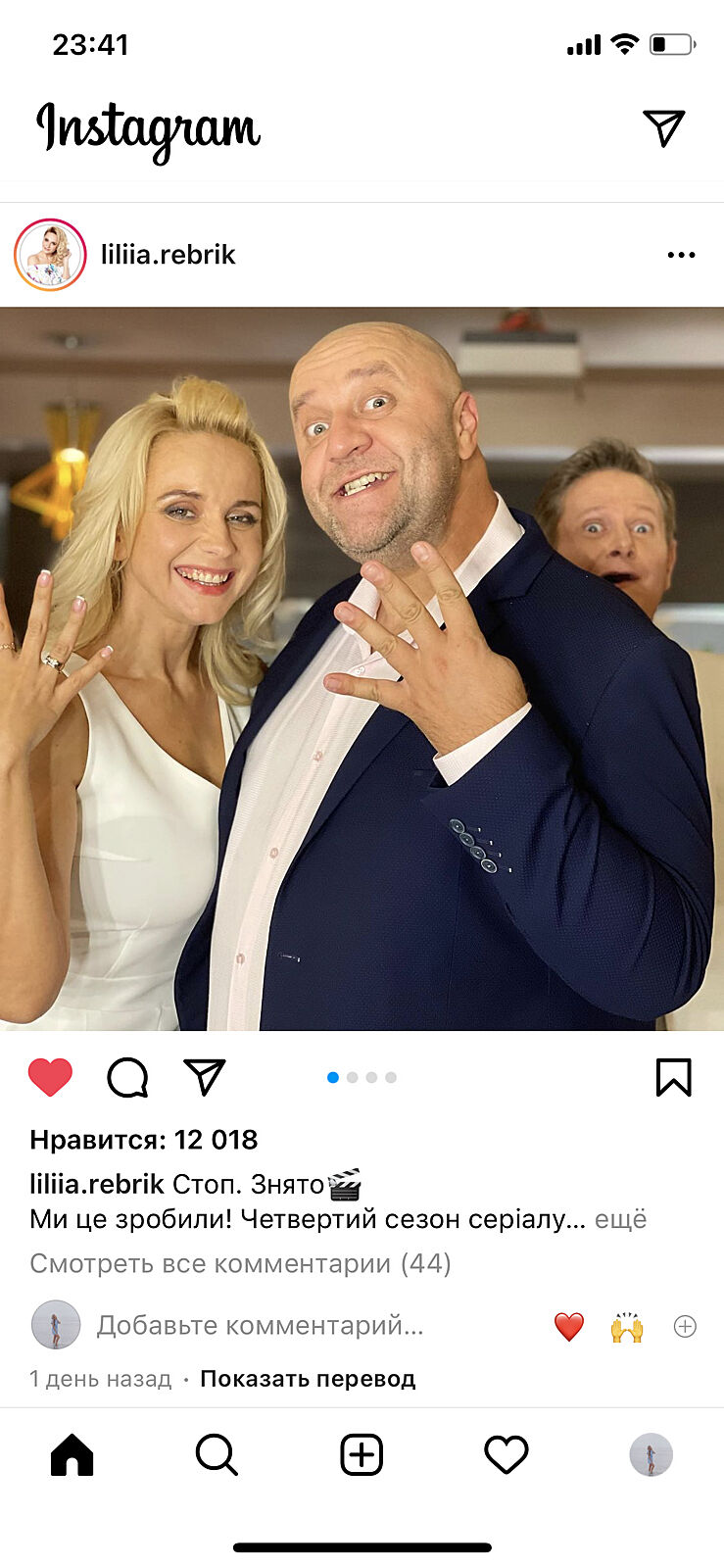Open direct messages paper plane icon
This screenshot has width=724, height=1568.
point(663,128)
